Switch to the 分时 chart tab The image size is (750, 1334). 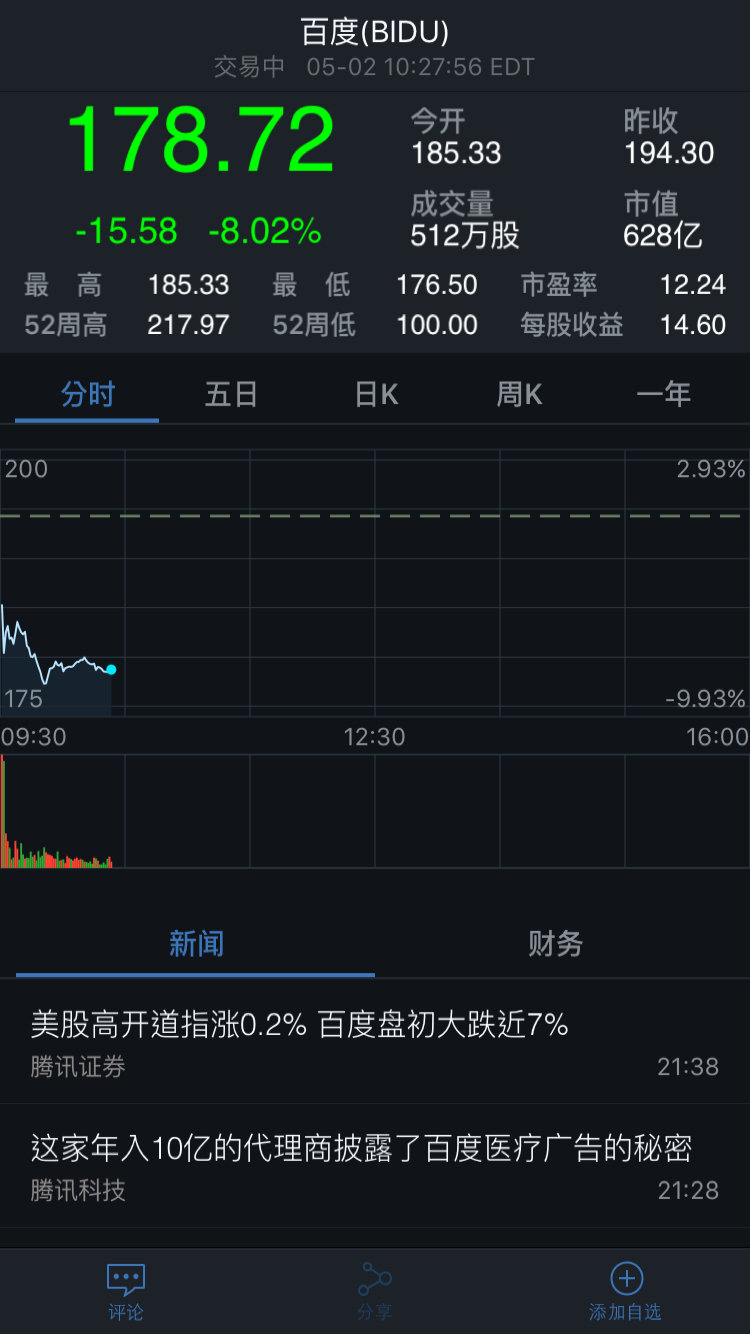(x=88, y=394)
